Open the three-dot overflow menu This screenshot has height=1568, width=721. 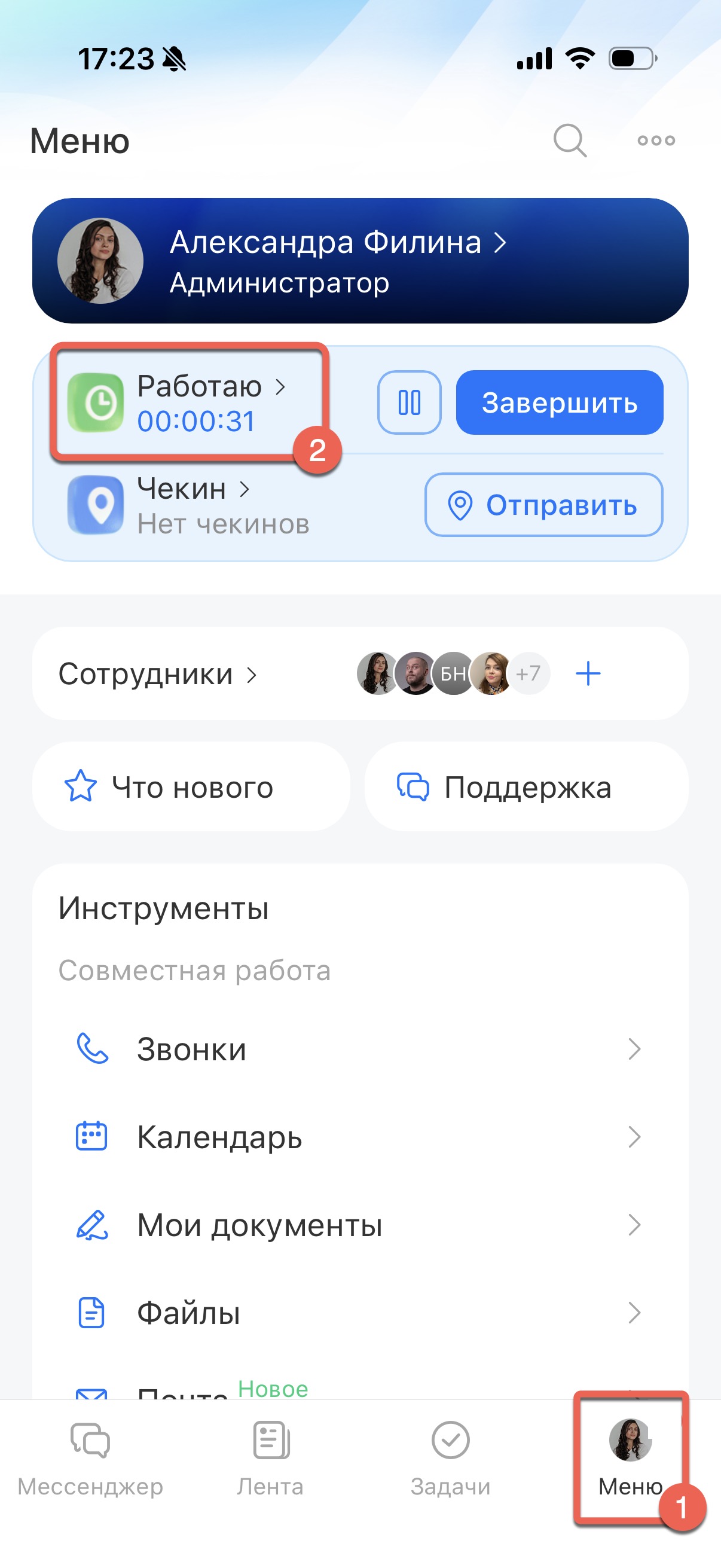(656, 141)
